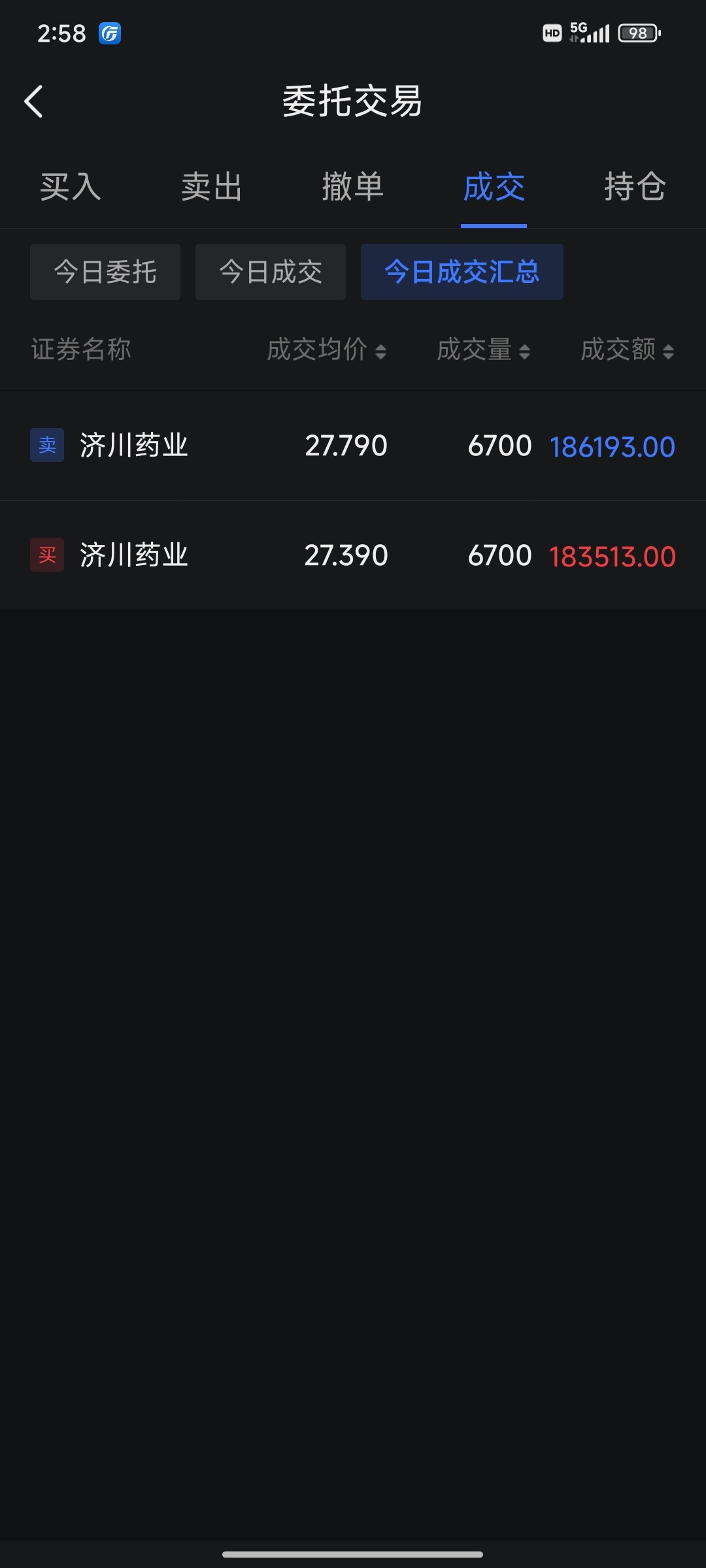This screenshot has width=706, height=1568.
Task: Show 今日委托 list
Action: point(105,272)
